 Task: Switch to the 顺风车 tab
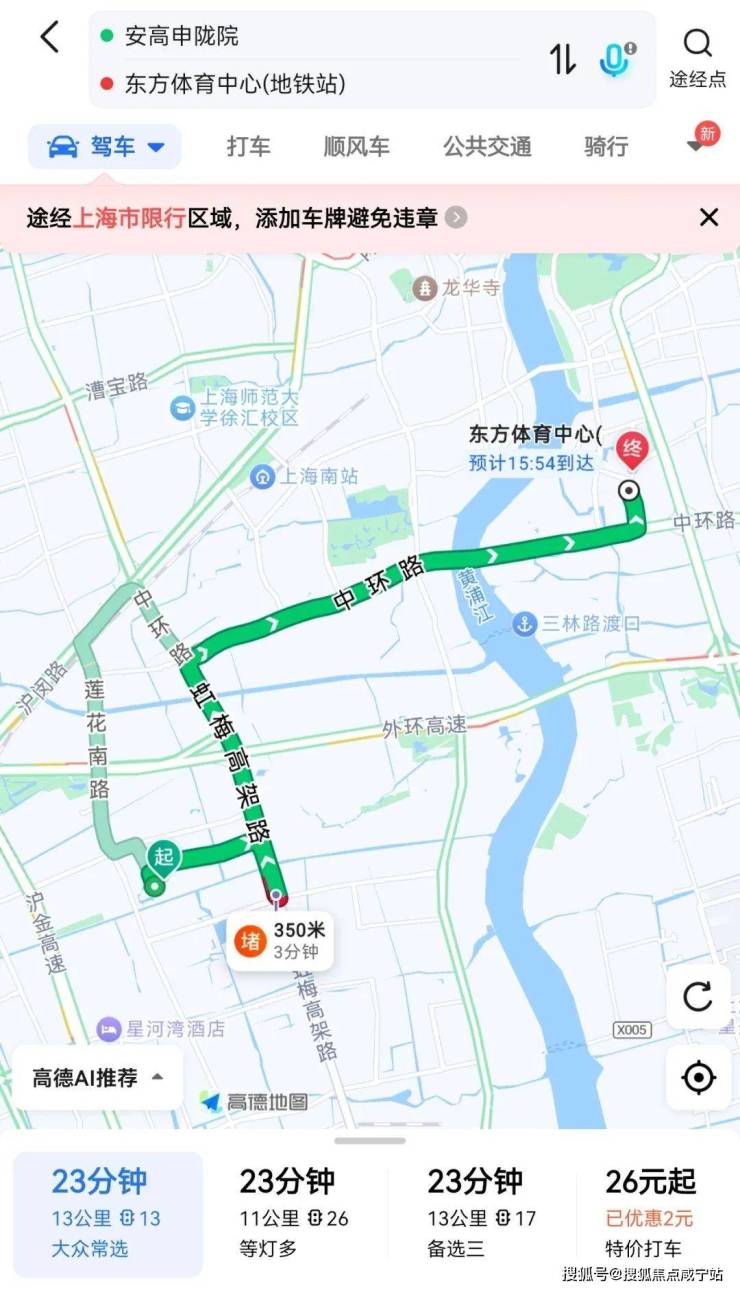pyautogui.click(x=357, y=147)
